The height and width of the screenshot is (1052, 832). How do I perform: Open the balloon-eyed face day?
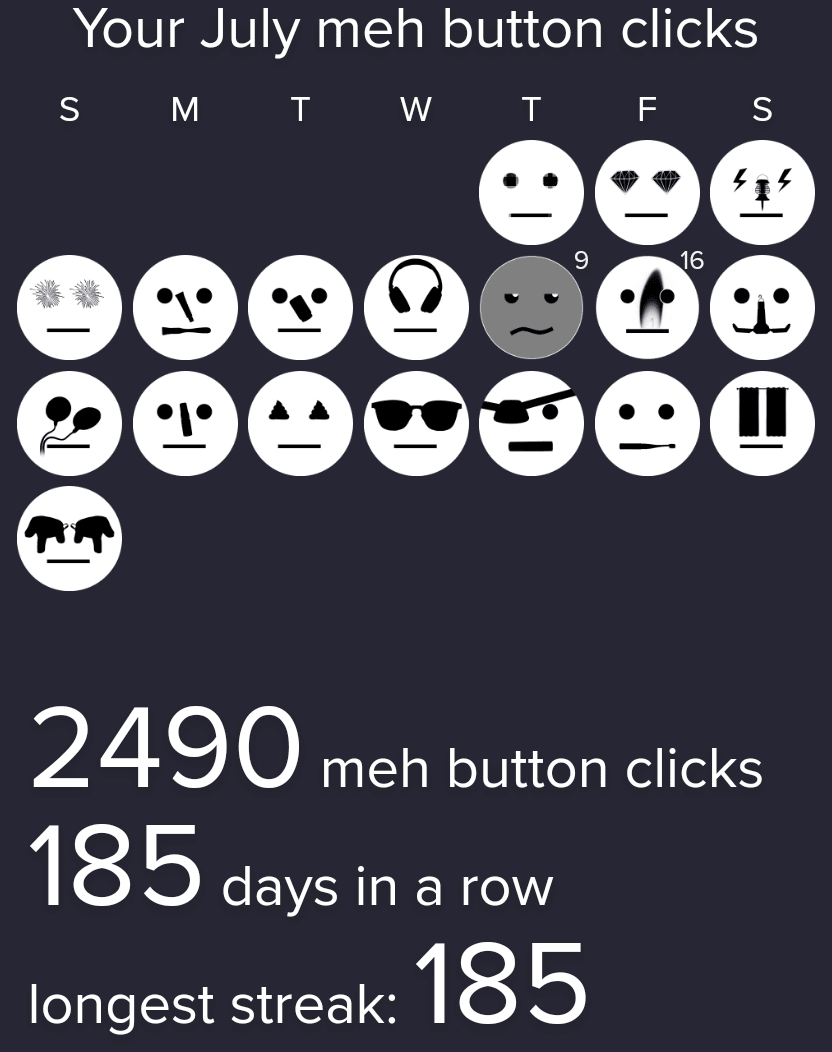pos(69,423)
